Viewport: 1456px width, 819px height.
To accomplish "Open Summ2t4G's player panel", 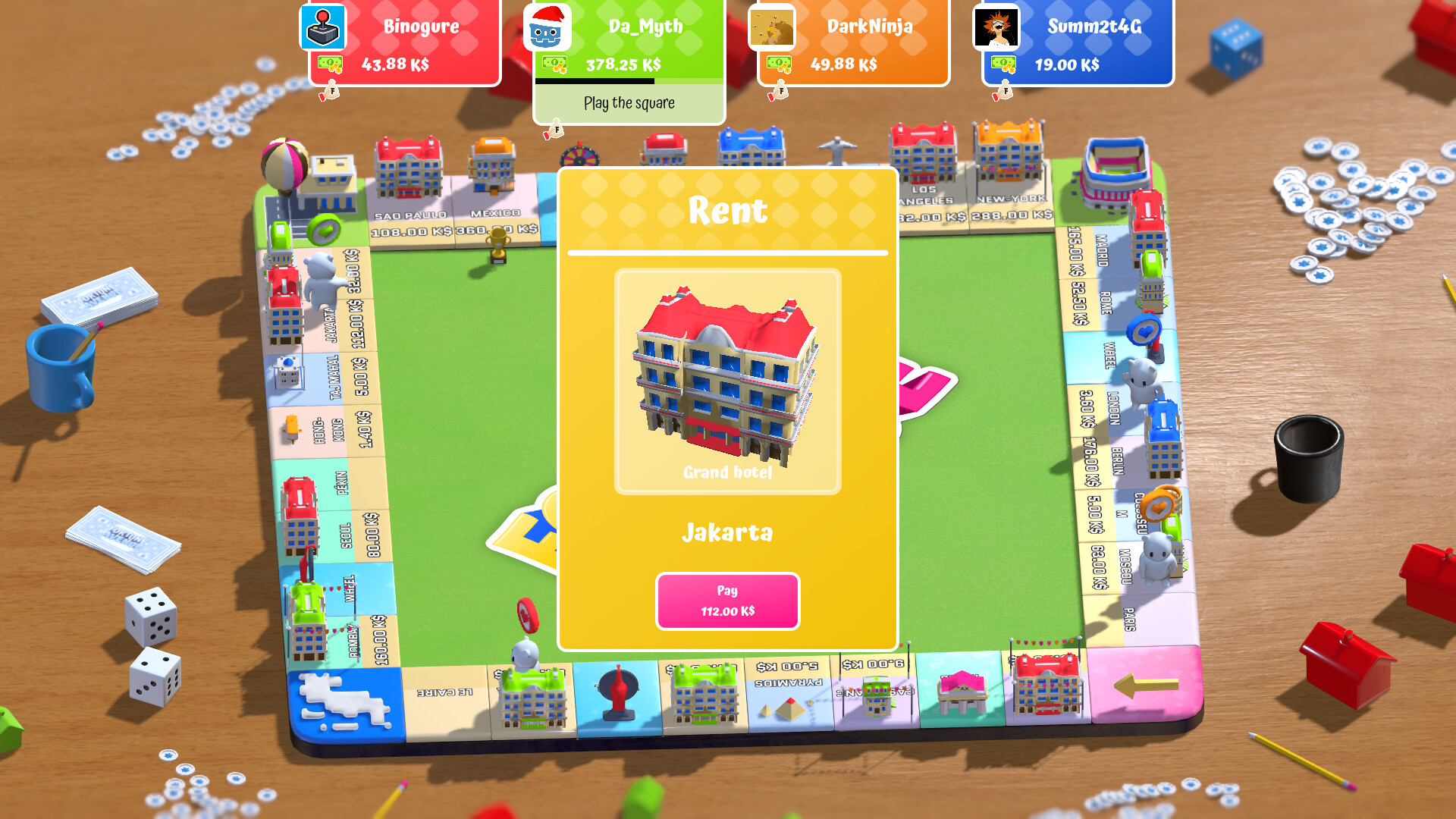I will tap(1077, 43).
